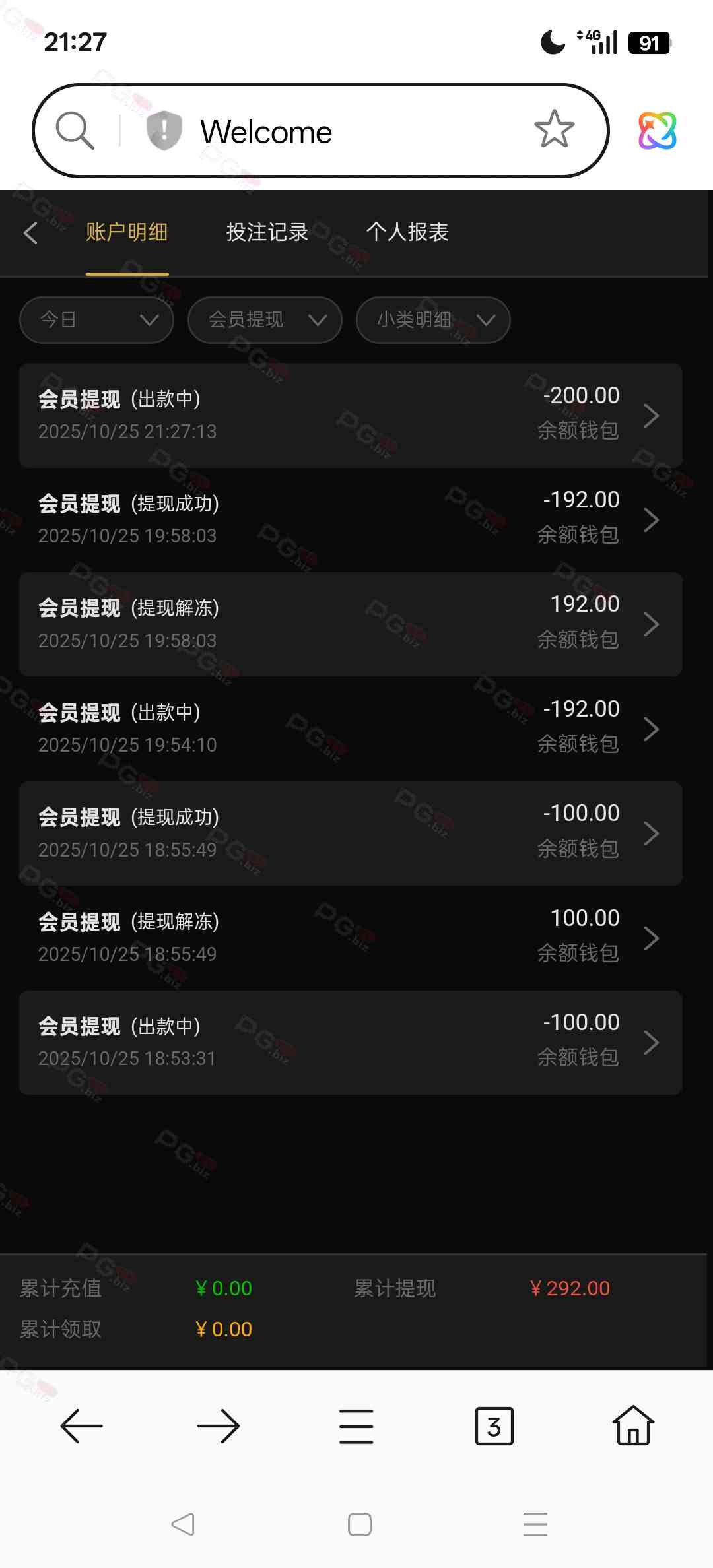Open the -200.00 withdrawal at 21:27:13
Screen dimensions: 713x1568
(x=351, y=415)
